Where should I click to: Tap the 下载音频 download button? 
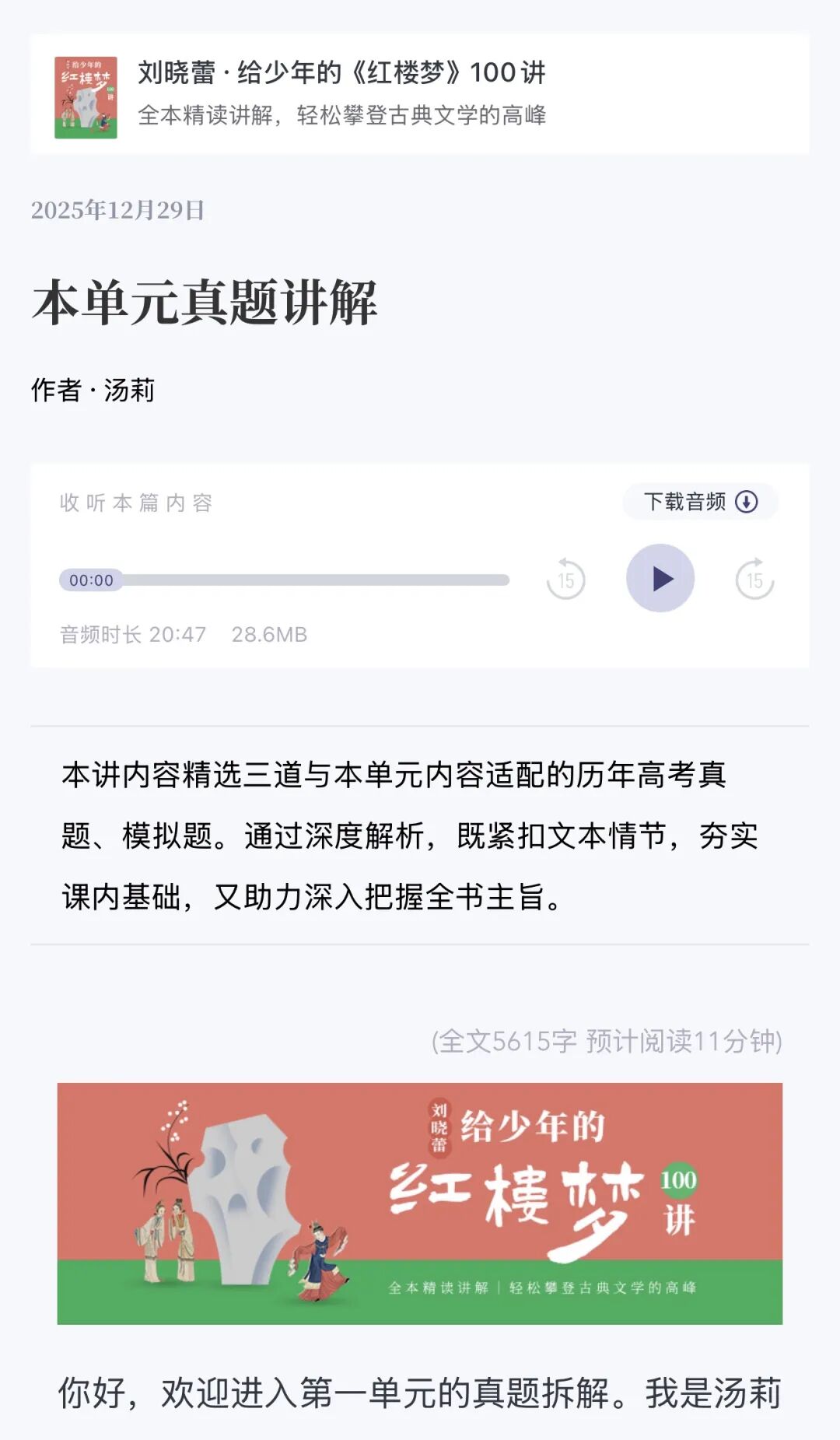click(x=700, y=502)
